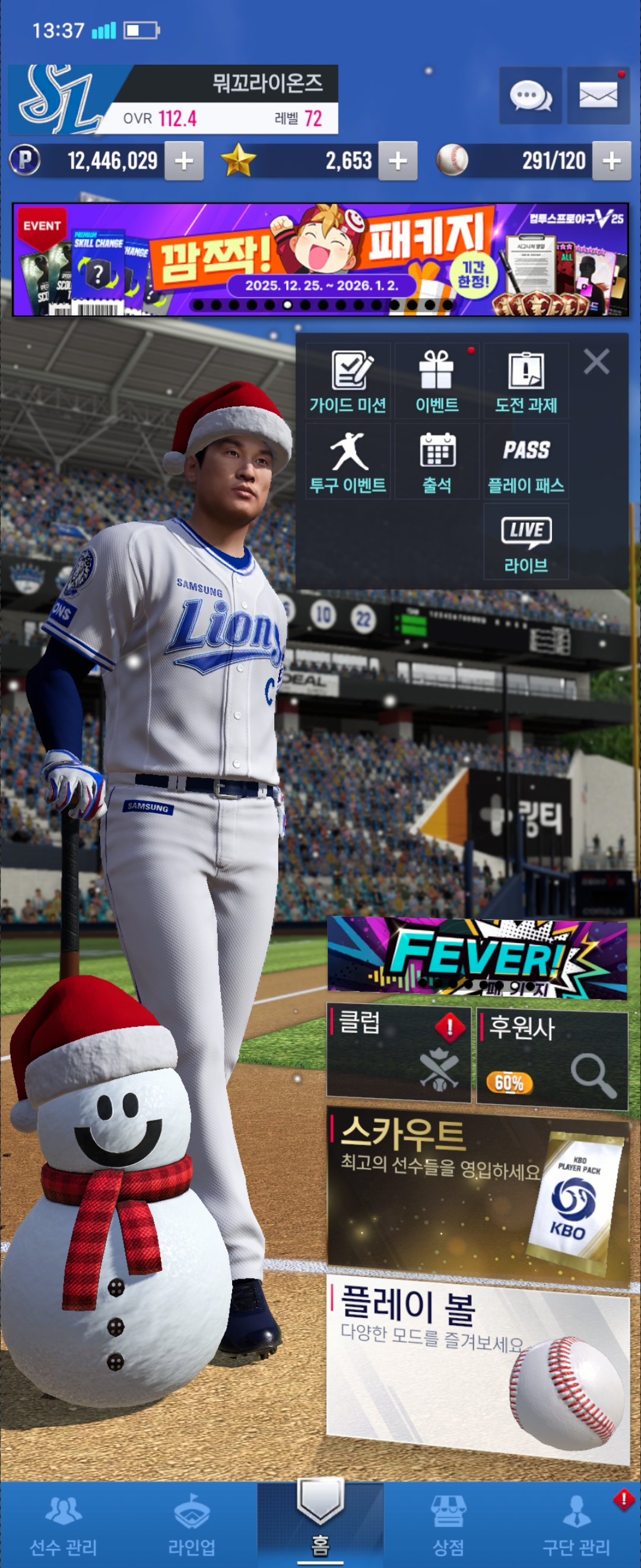Add more stars with the plus button
Image resolution: width=641 pixels, height=1568 pixels.
pos(398,162)
